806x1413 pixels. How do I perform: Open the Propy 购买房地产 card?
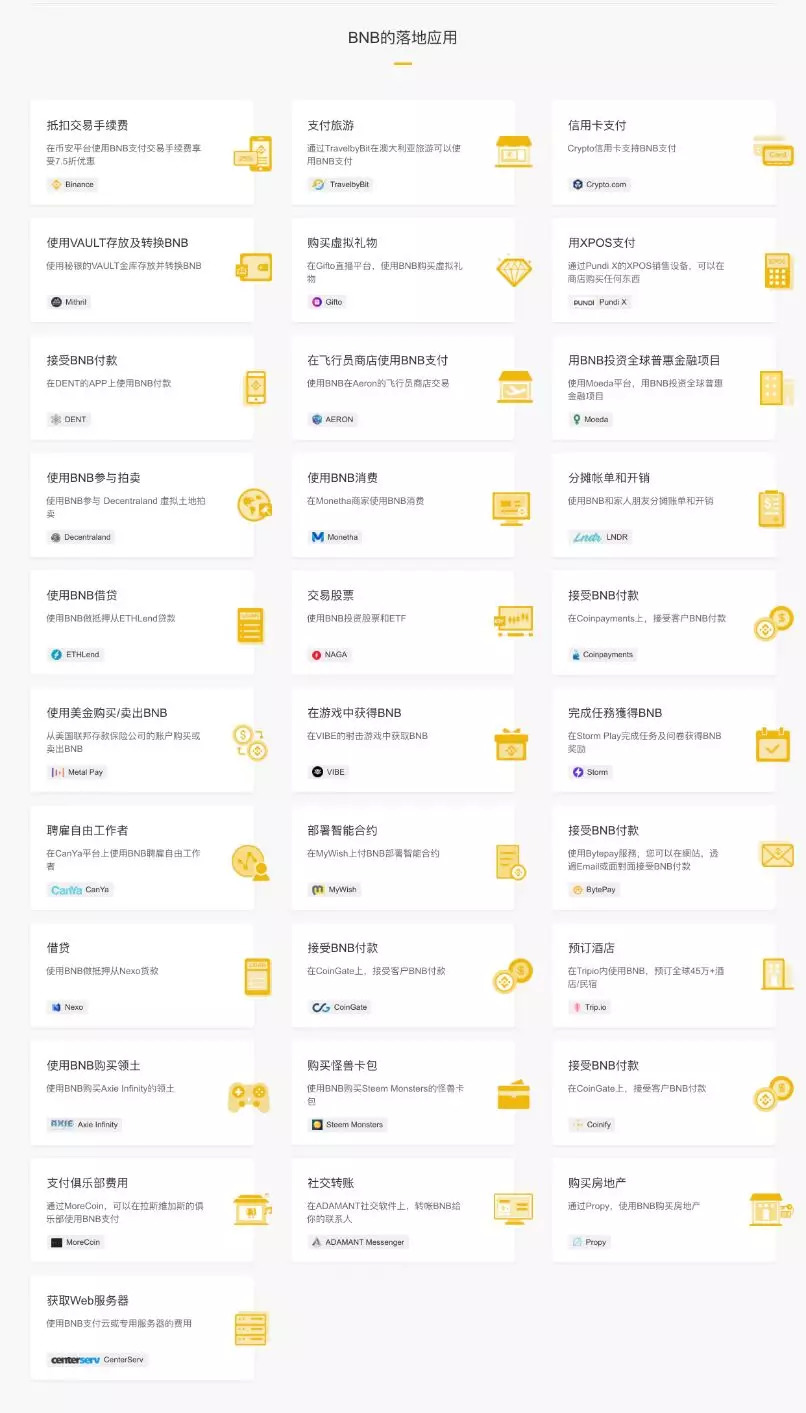coord(663,1210)
